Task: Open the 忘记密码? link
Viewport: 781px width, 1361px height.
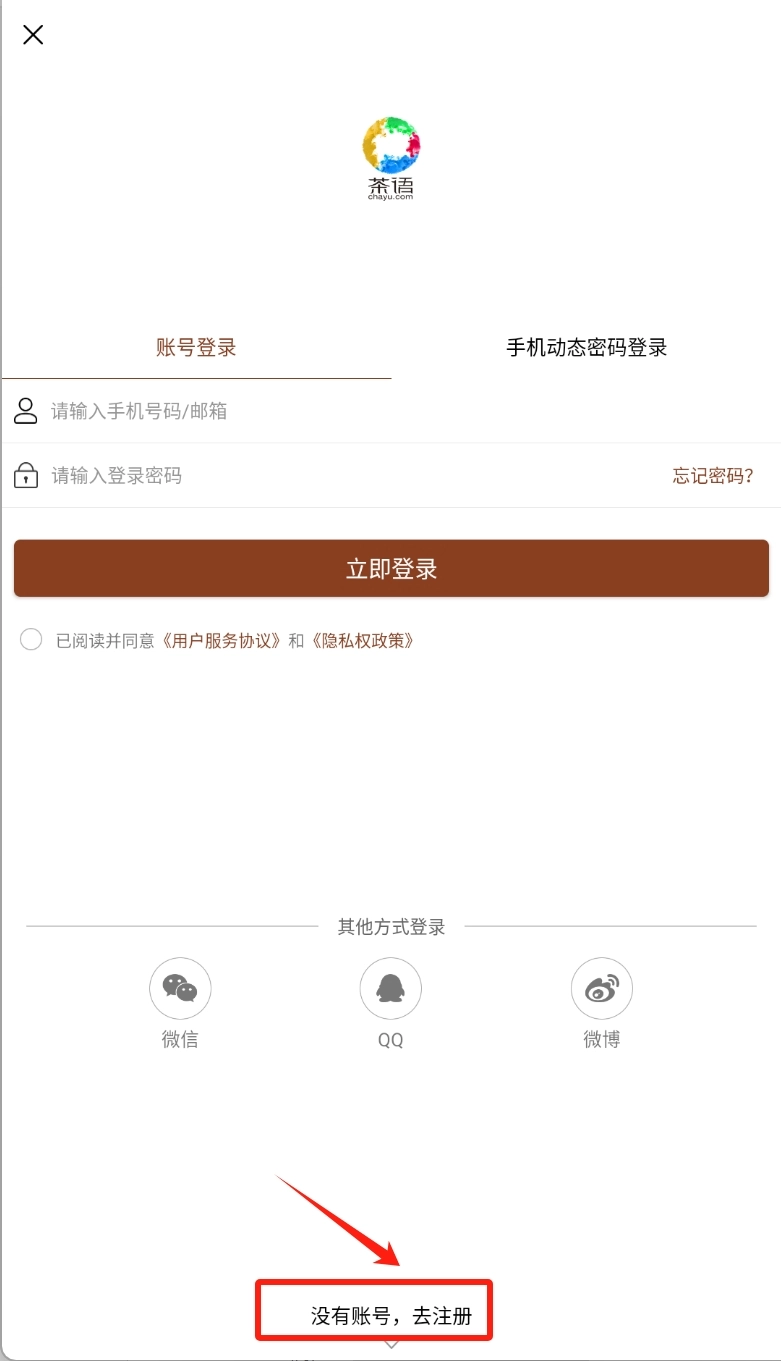Action: click(x=713, y=476)
